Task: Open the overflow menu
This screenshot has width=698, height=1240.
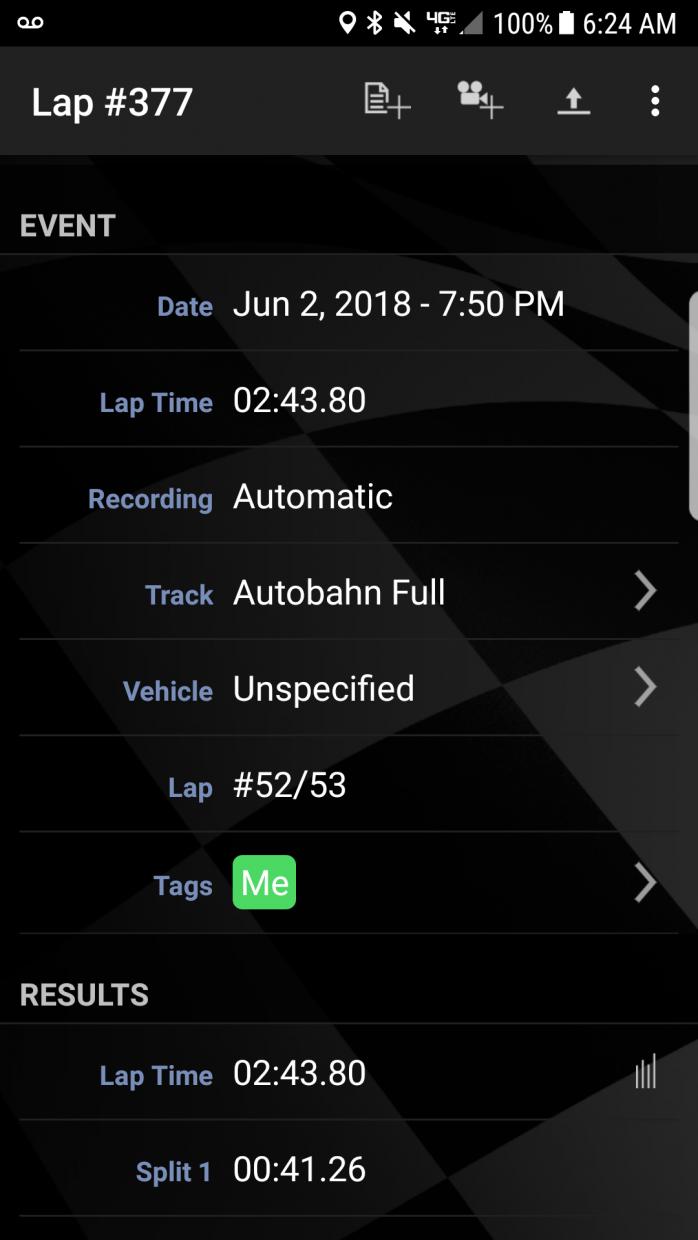Action: pyautogui.click(x=655, y=101)
